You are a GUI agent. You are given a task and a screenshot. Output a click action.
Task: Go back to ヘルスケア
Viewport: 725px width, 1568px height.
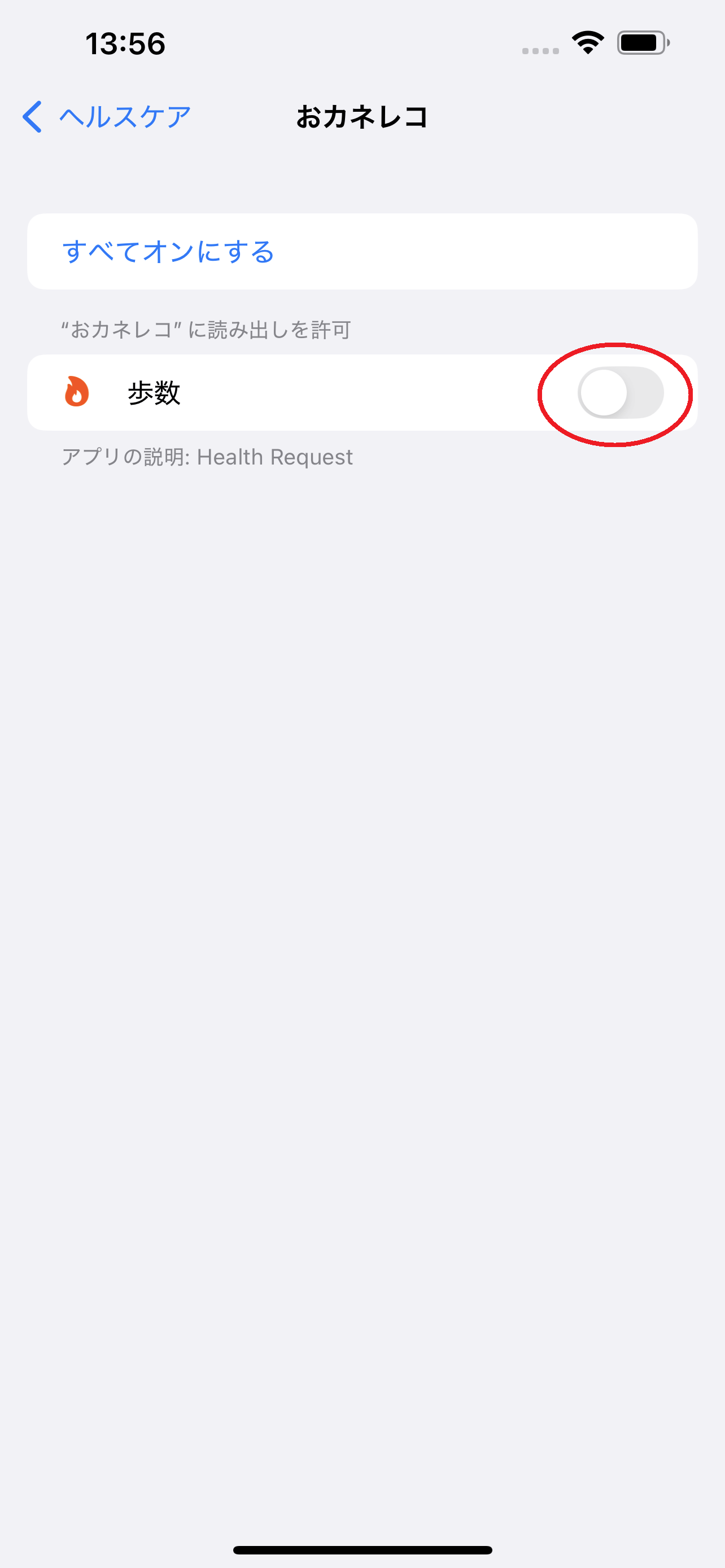107,116
